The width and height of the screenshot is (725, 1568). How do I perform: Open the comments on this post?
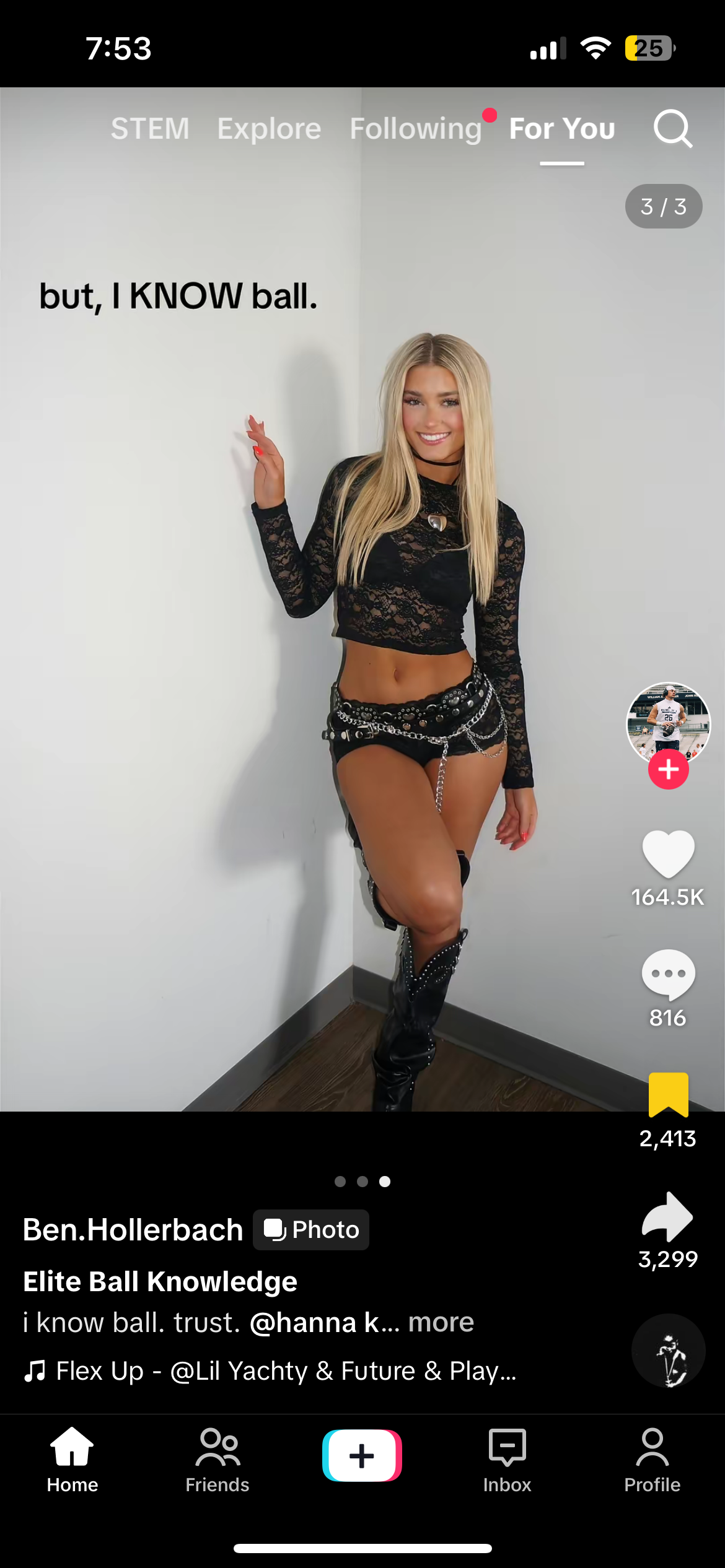click(668, 975)
